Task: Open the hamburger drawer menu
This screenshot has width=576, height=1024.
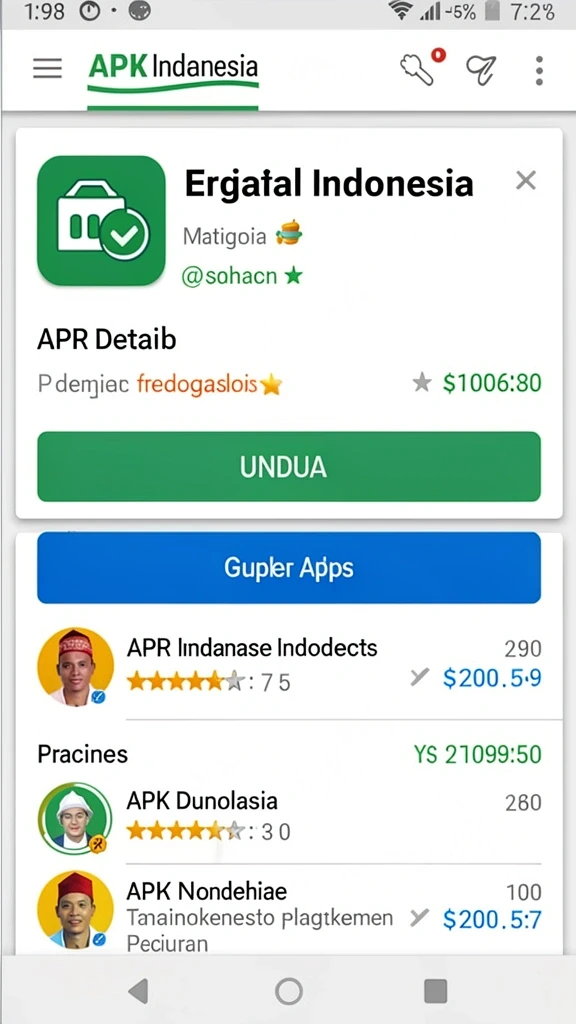Action: [x=48, y=68]
